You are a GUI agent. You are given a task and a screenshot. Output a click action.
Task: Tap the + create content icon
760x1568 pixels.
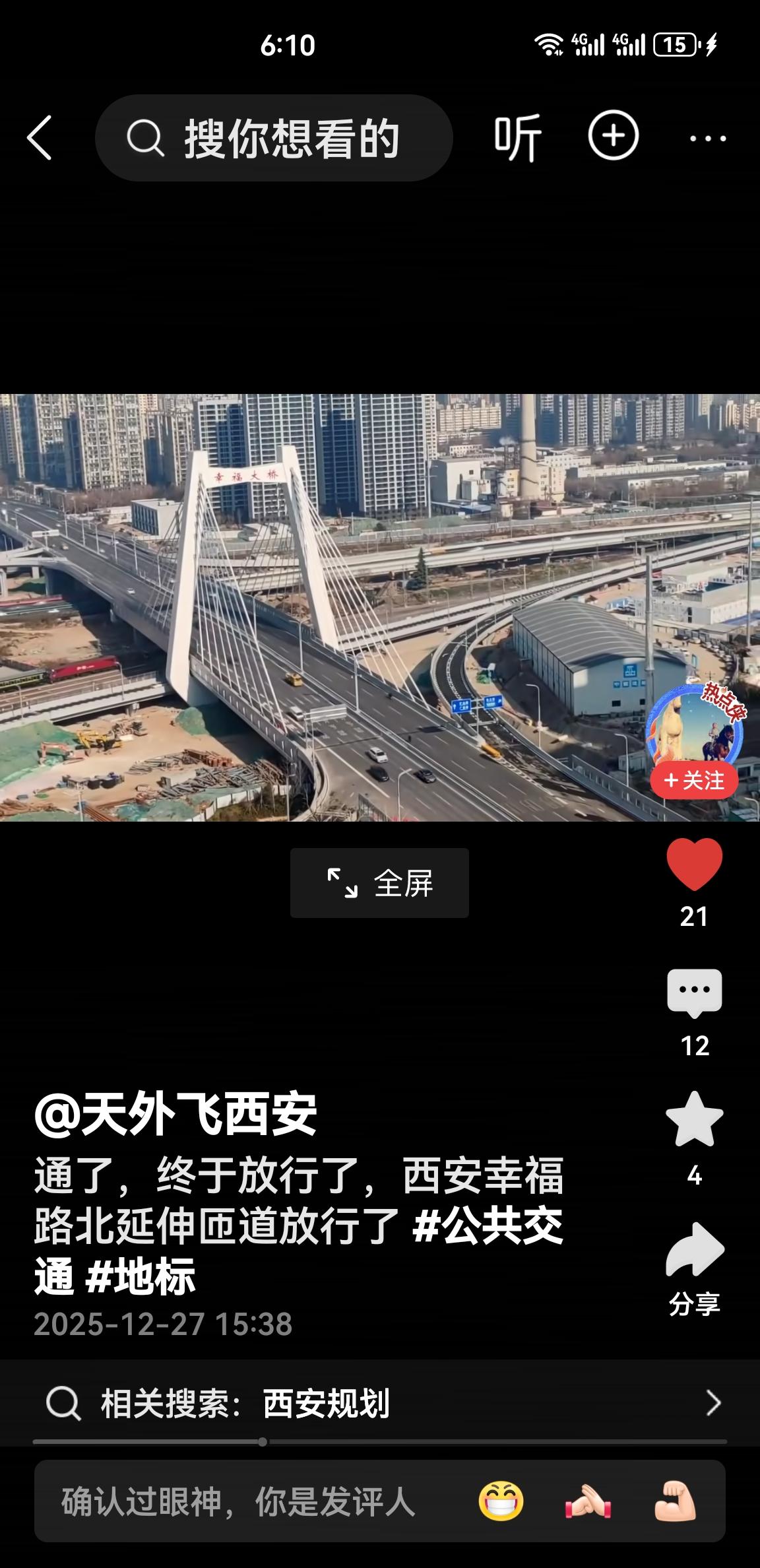(614, 136)
